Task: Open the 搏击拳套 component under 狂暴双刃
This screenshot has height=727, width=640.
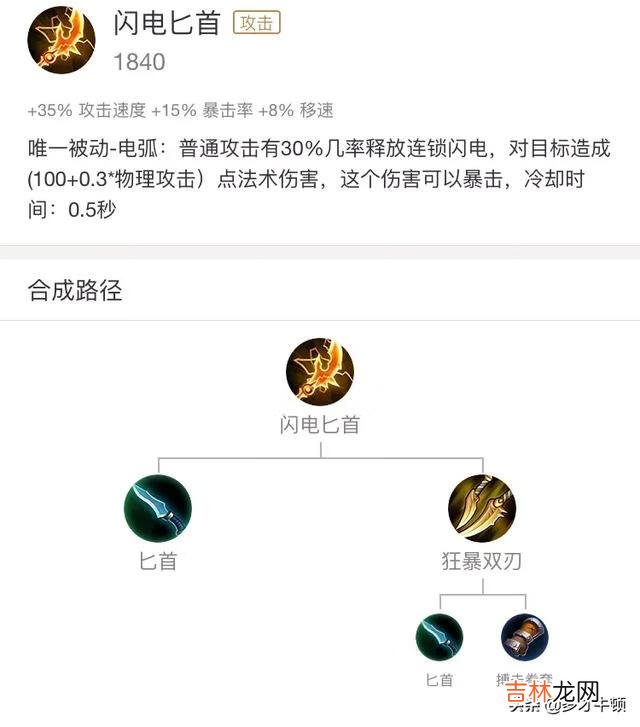Action: 525,637
